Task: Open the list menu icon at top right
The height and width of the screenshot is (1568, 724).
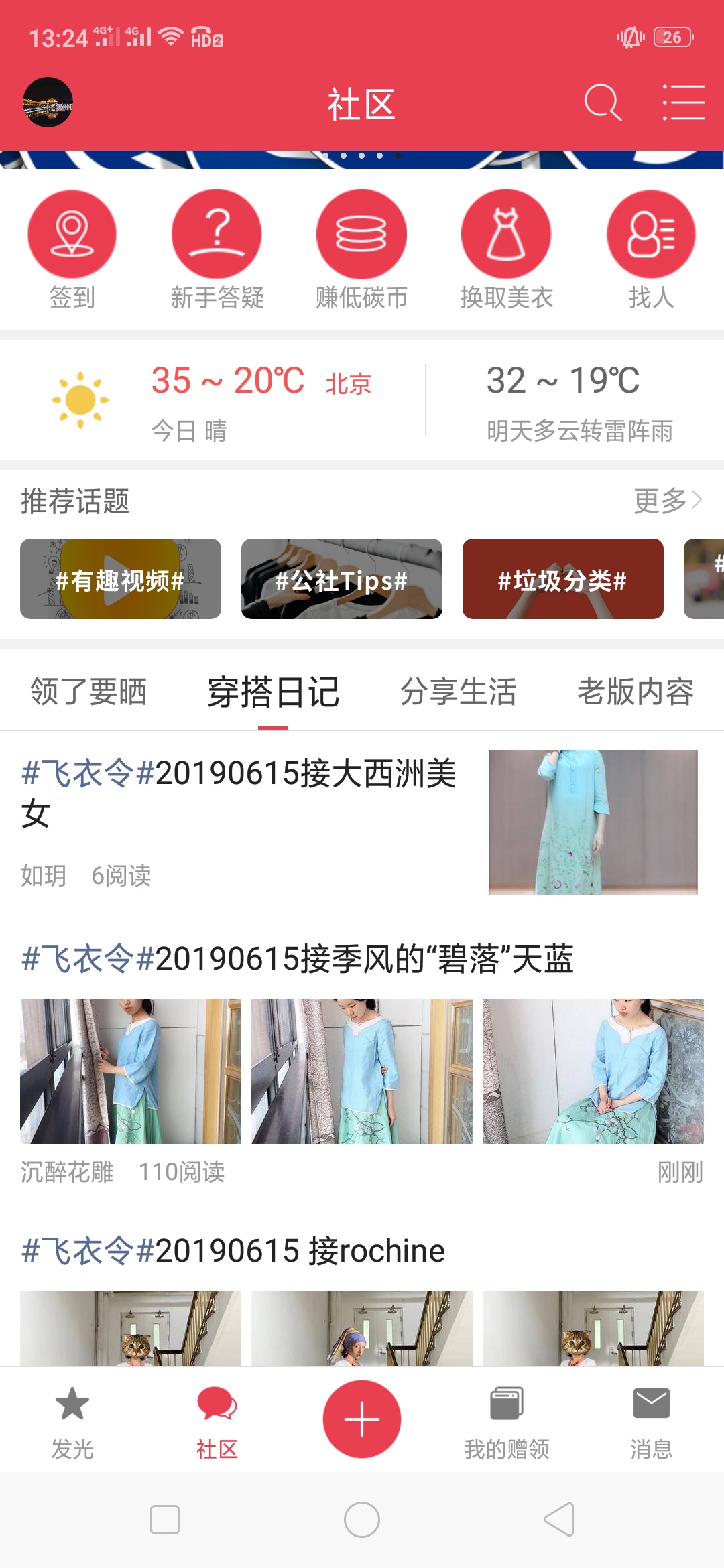Action: click(683, 103)
